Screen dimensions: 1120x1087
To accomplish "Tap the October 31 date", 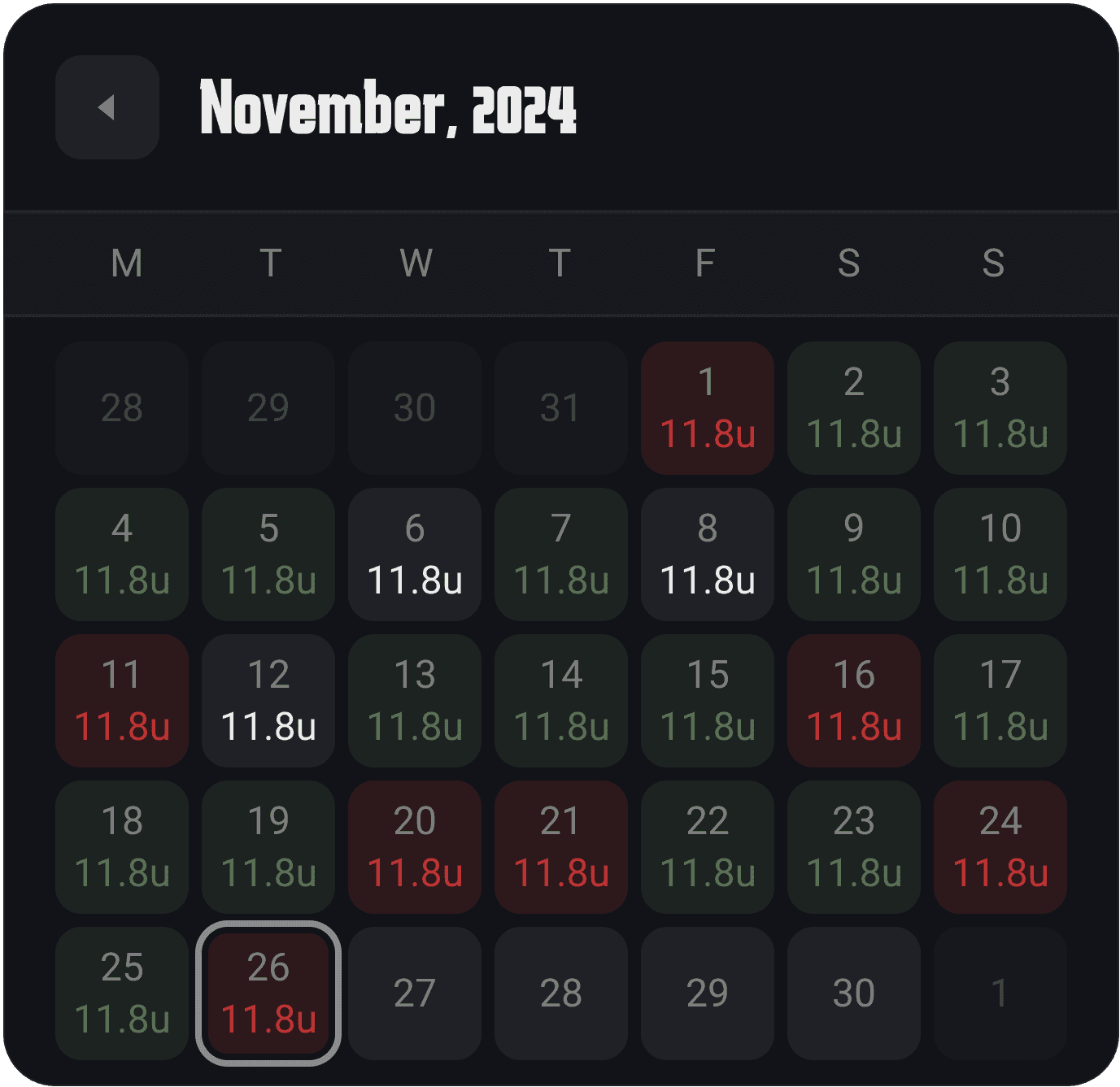I will [x=560, y=407].
